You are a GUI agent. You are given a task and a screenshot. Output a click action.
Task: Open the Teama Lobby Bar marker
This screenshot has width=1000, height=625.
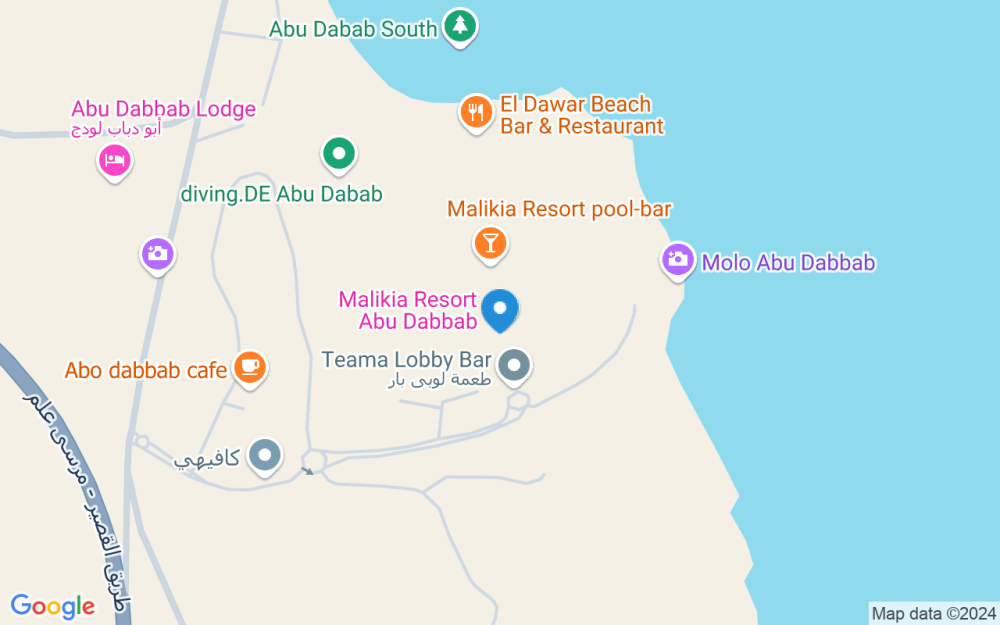pos(514,366)
